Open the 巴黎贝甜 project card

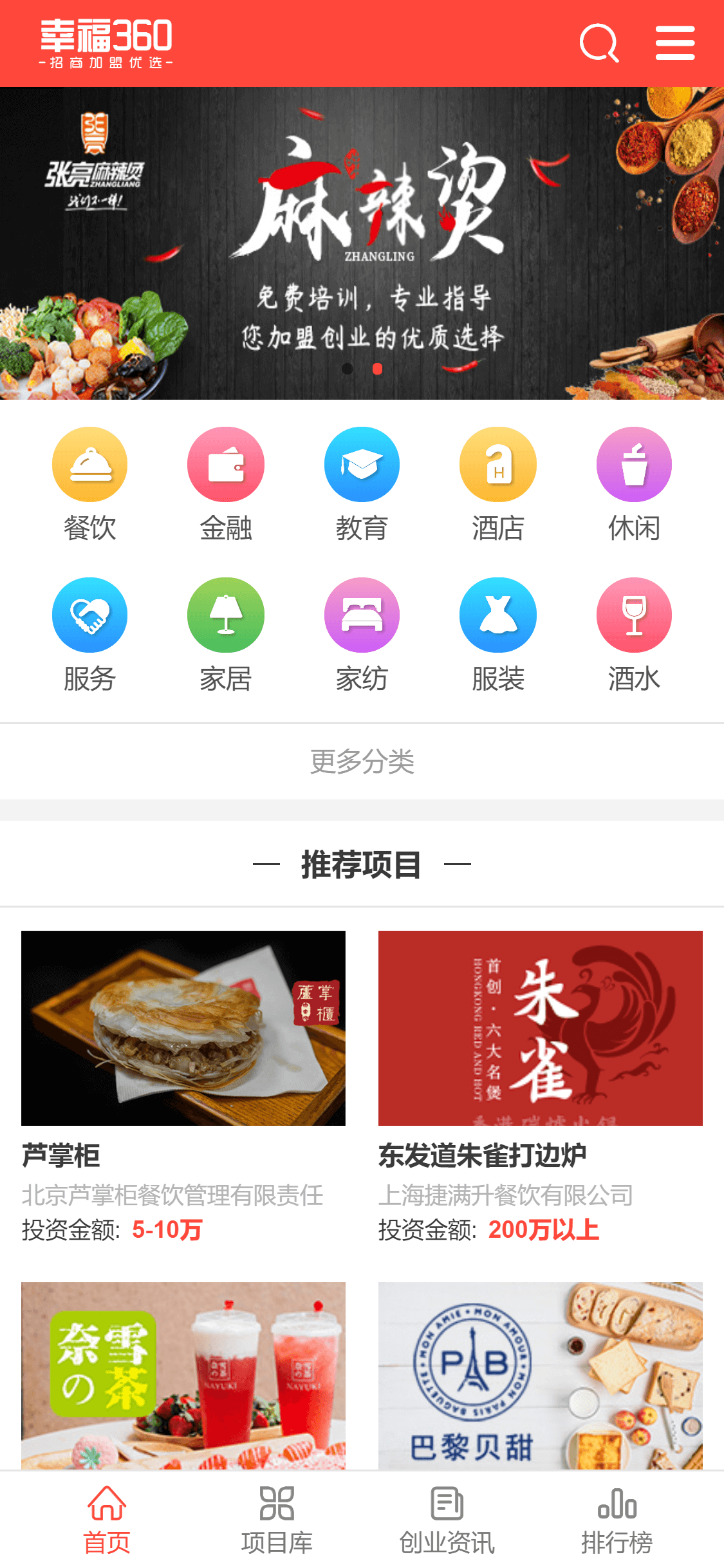click(x=540, y=1376)
